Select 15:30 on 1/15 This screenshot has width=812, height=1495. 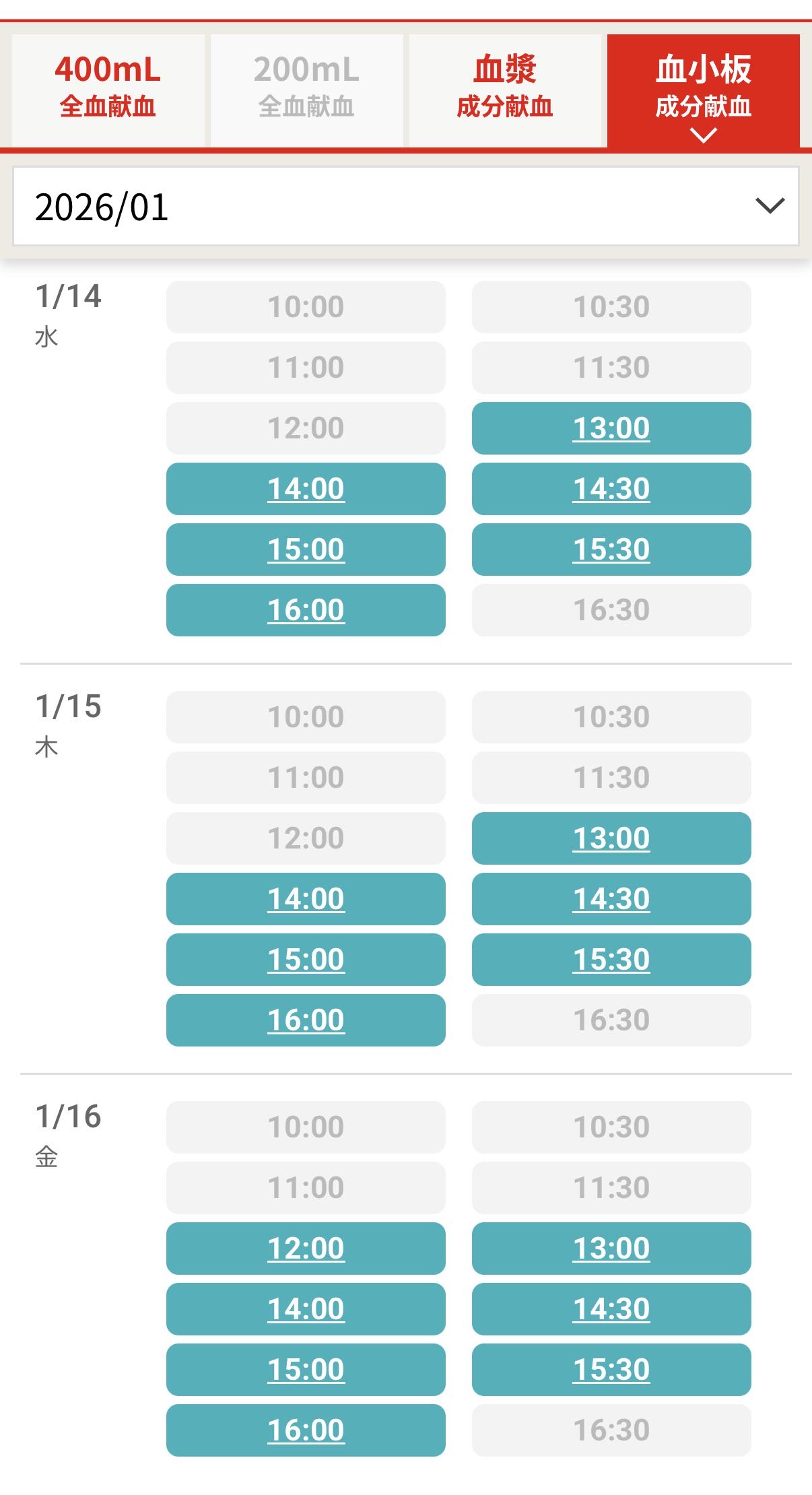coord(611,960)
